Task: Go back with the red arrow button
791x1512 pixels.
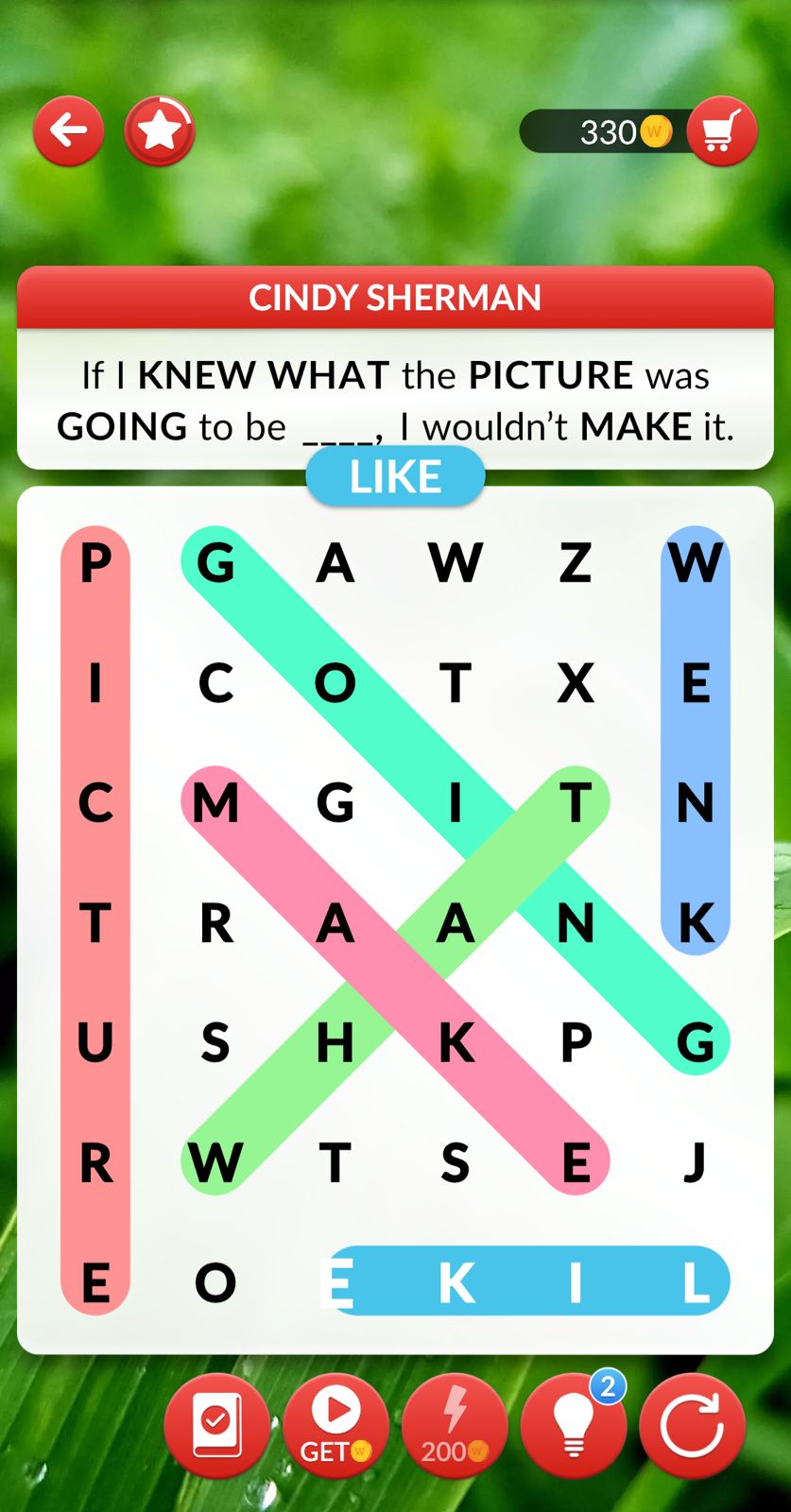Action: (68, 130)
